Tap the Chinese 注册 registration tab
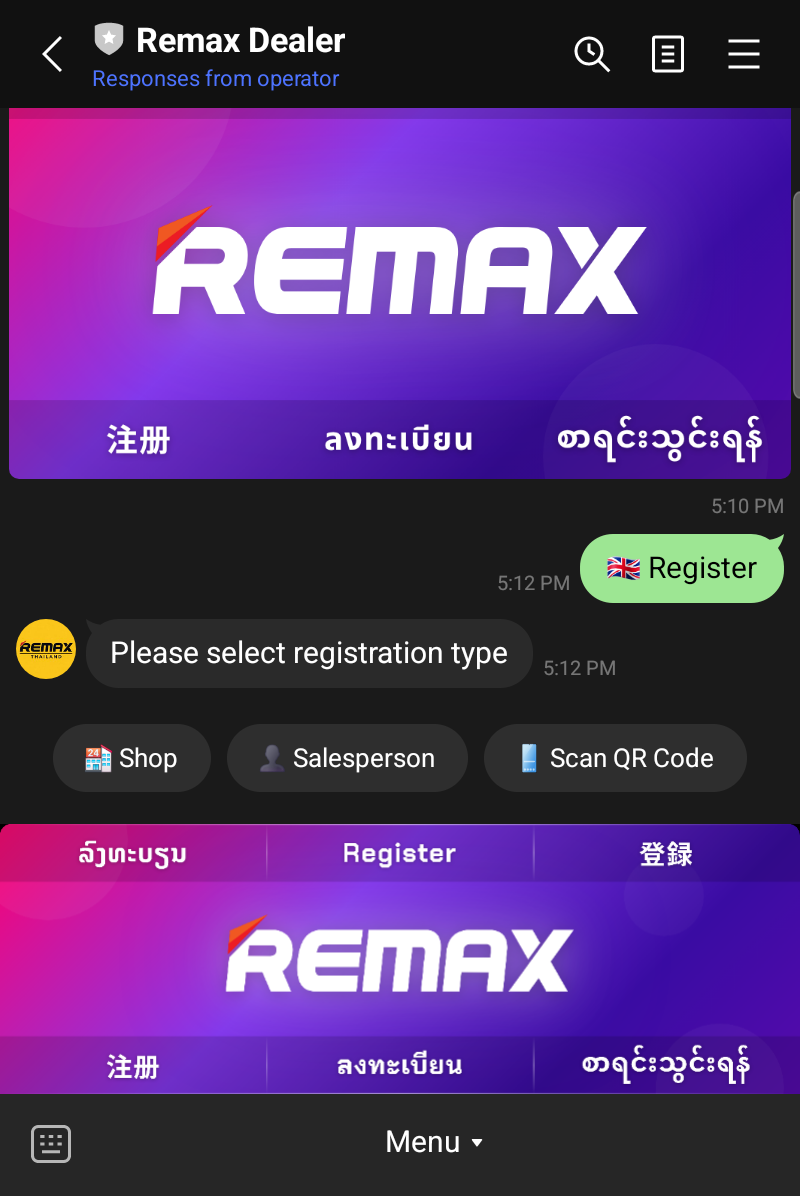Screen dimensions: 800x1196 pos(137,440)
